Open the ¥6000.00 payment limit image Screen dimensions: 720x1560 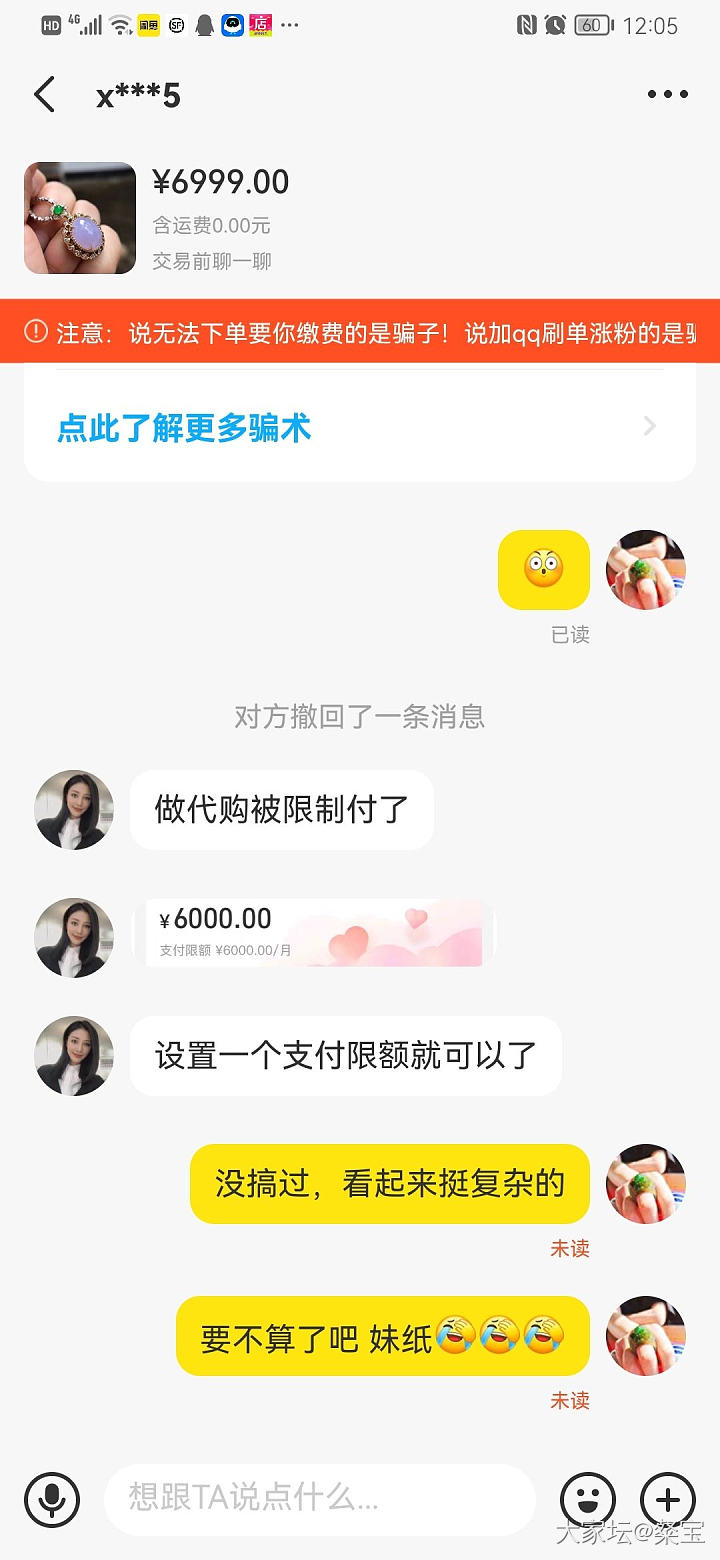click(314, 933)
